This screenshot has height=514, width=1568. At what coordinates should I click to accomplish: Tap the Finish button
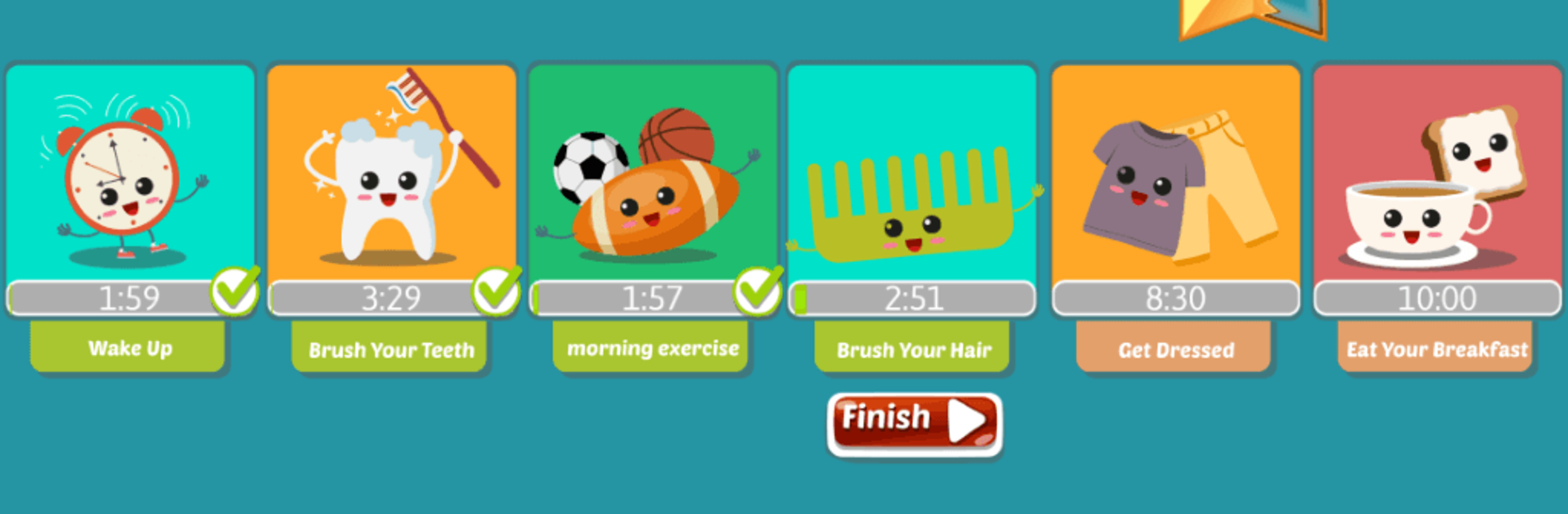tap(914, 423)
